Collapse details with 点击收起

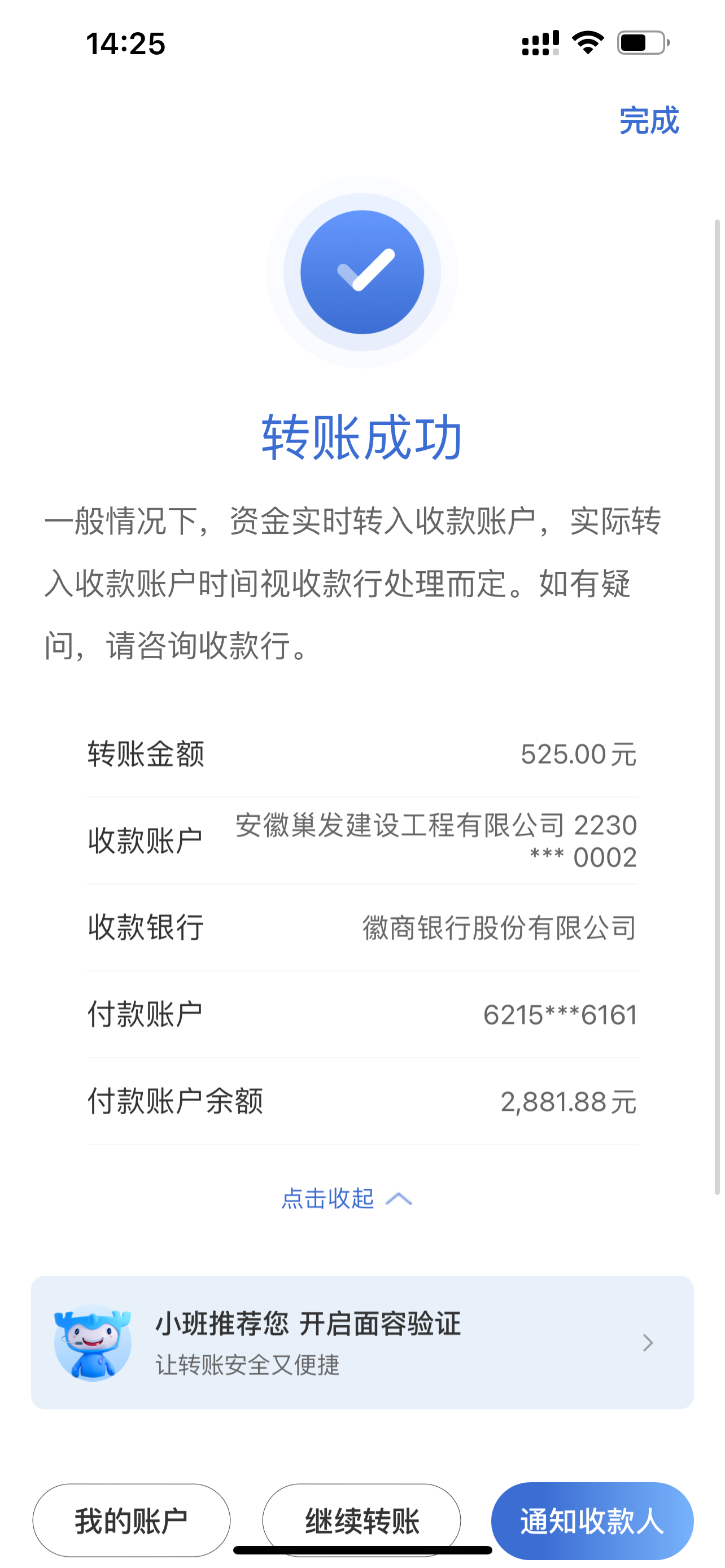click(x=346, y=1198)
